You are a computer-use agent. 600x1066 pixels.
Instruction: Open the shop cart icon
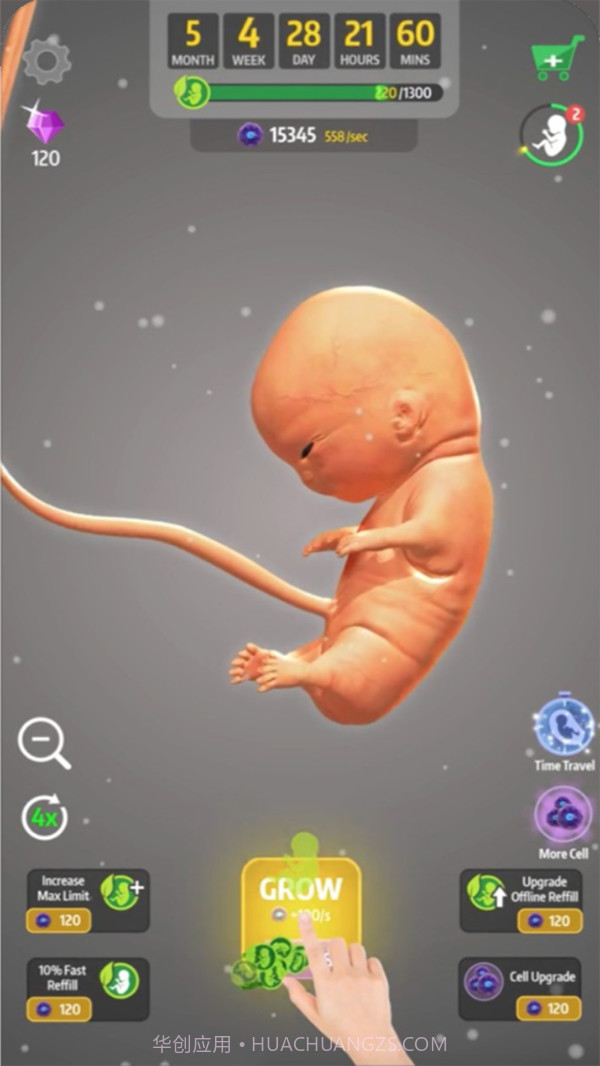coord(557,57)
